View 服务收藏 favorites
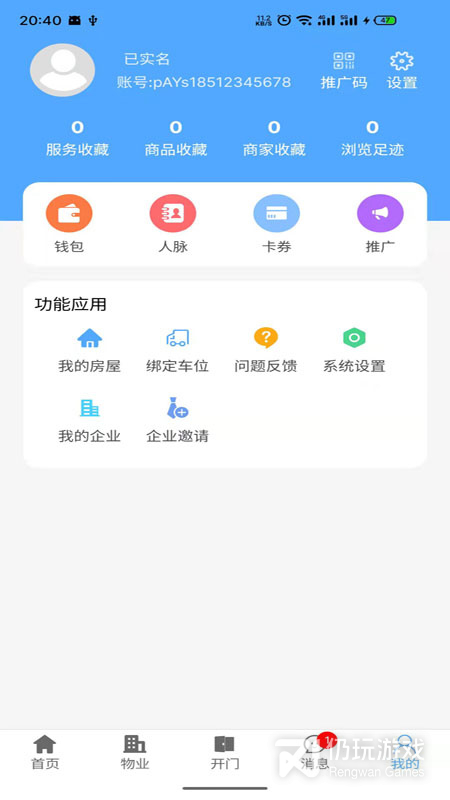The height and width of the screenshot is (800, 450). click(78, 139)
